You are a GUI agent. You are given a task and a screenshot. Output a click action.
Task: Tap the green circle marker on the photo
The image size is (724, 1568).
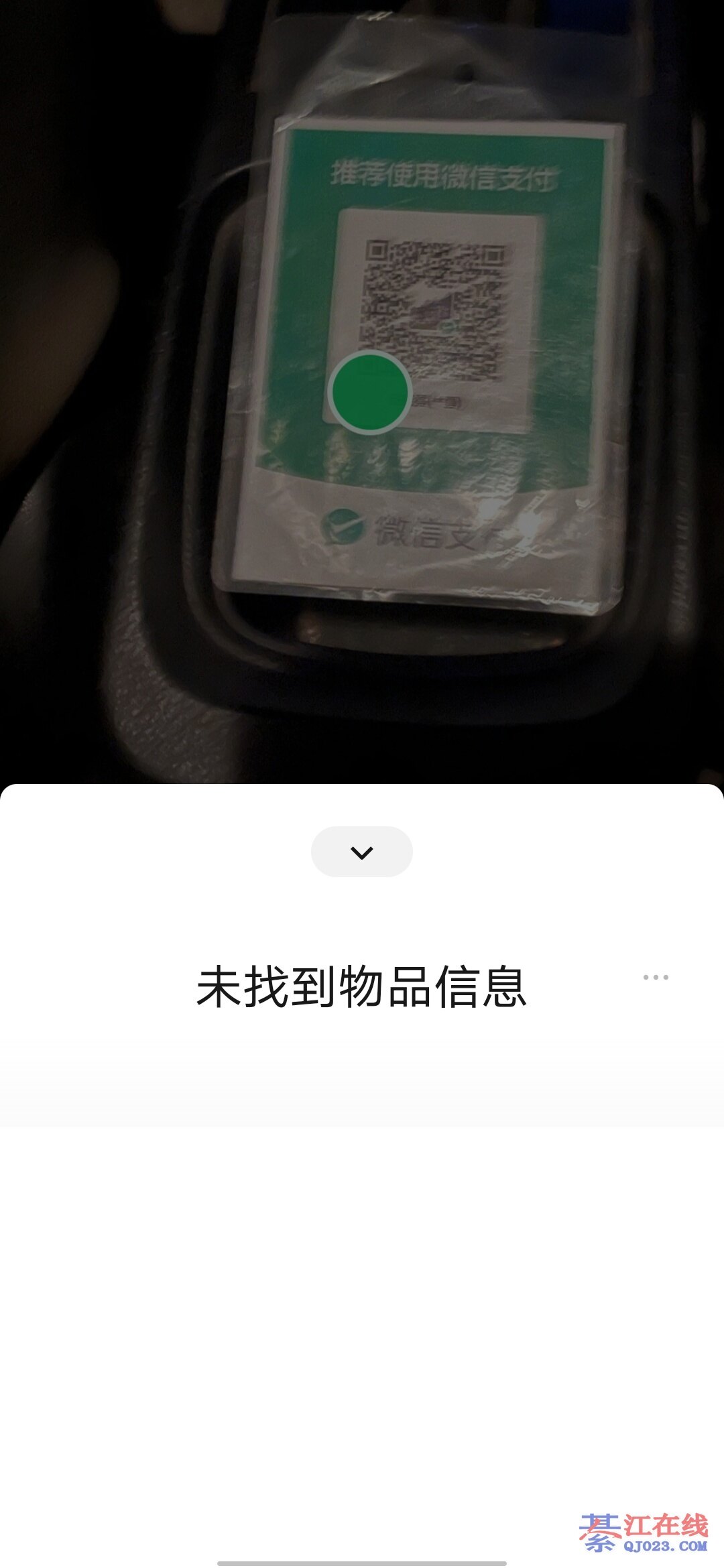click(369, 393)
